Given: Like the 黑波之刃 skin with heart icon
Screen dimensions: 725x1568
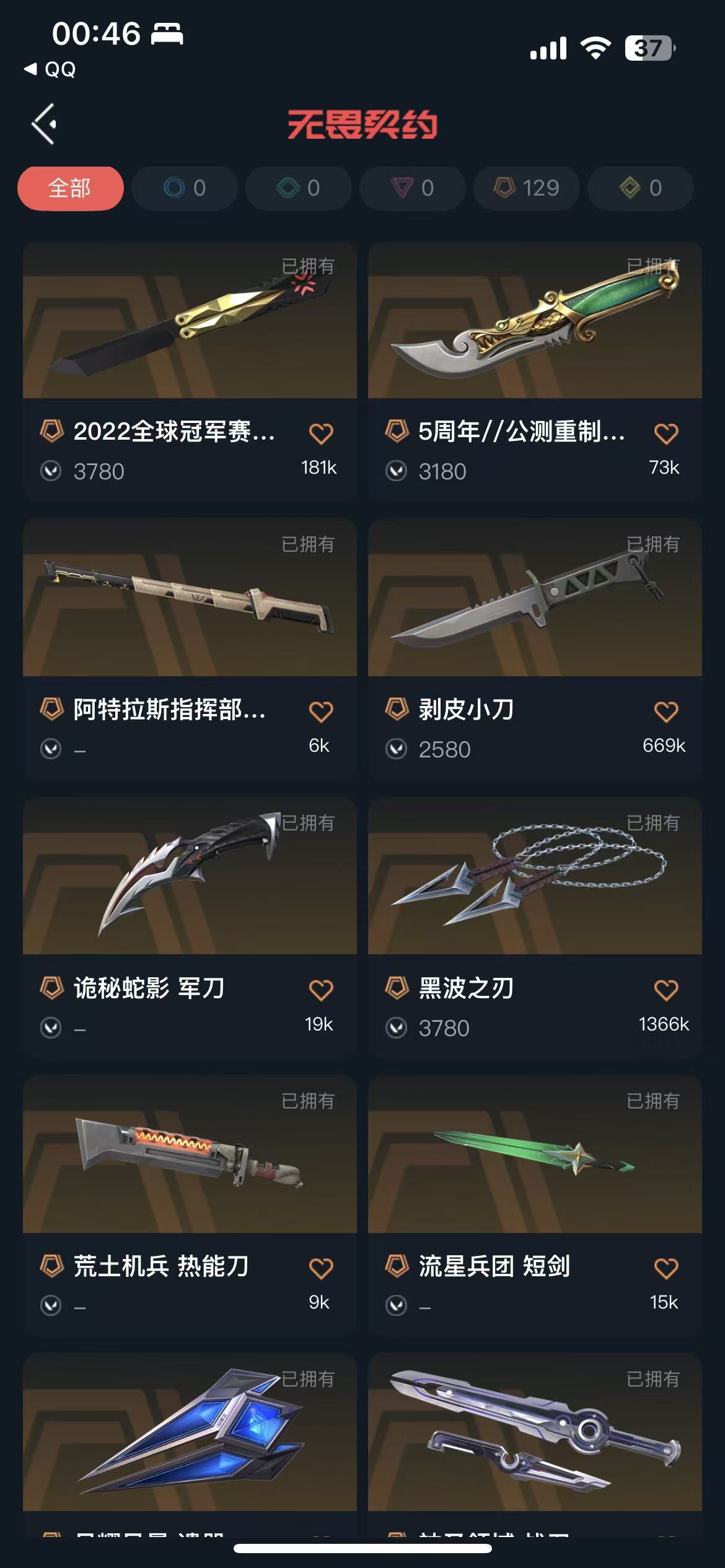Looking at the screenshot, I should pyautogui.click(x=666, y=990).
